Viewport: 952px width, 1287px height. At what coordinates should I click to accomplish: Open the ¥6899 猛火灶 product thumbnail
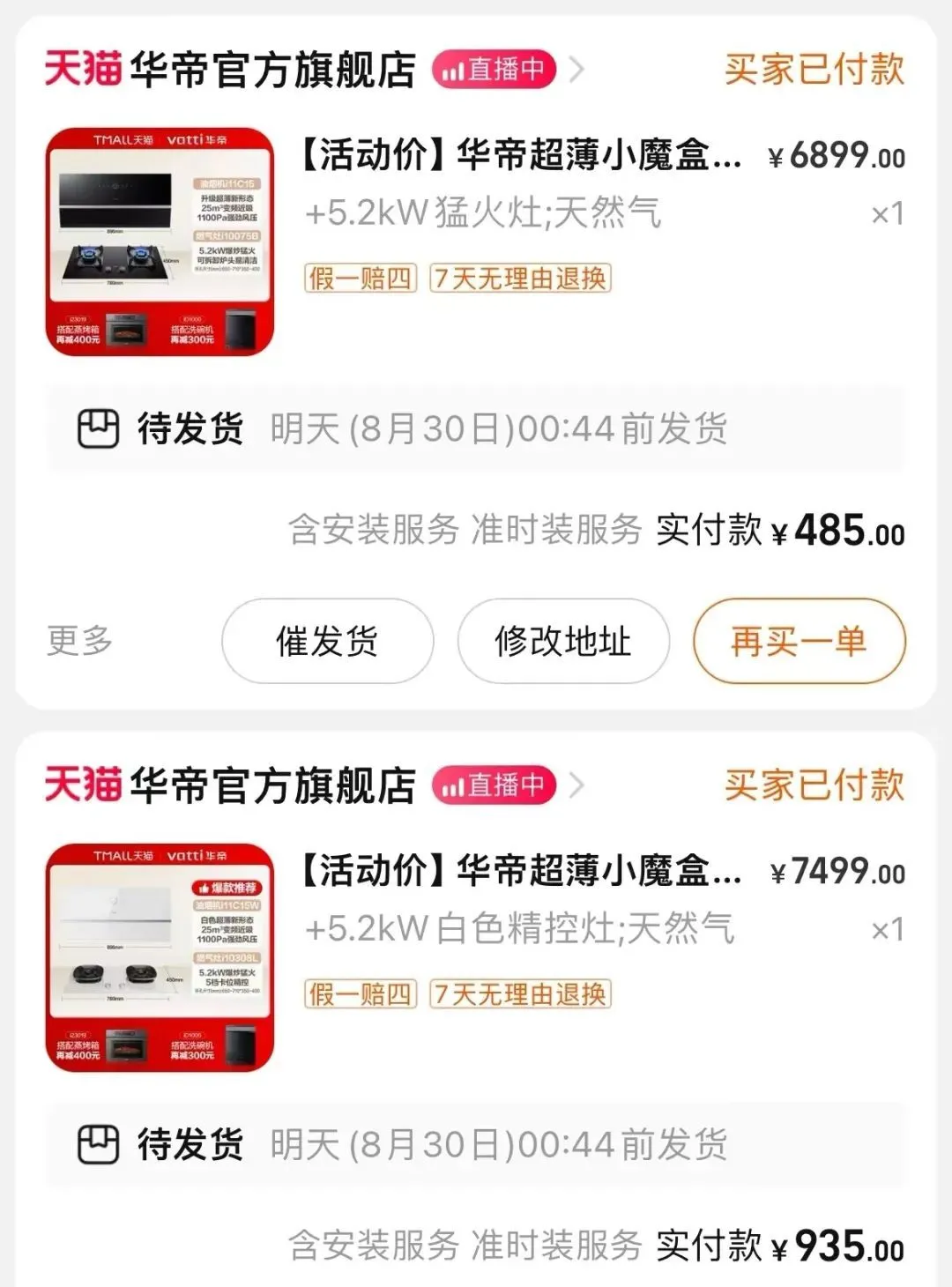[160, 242]
